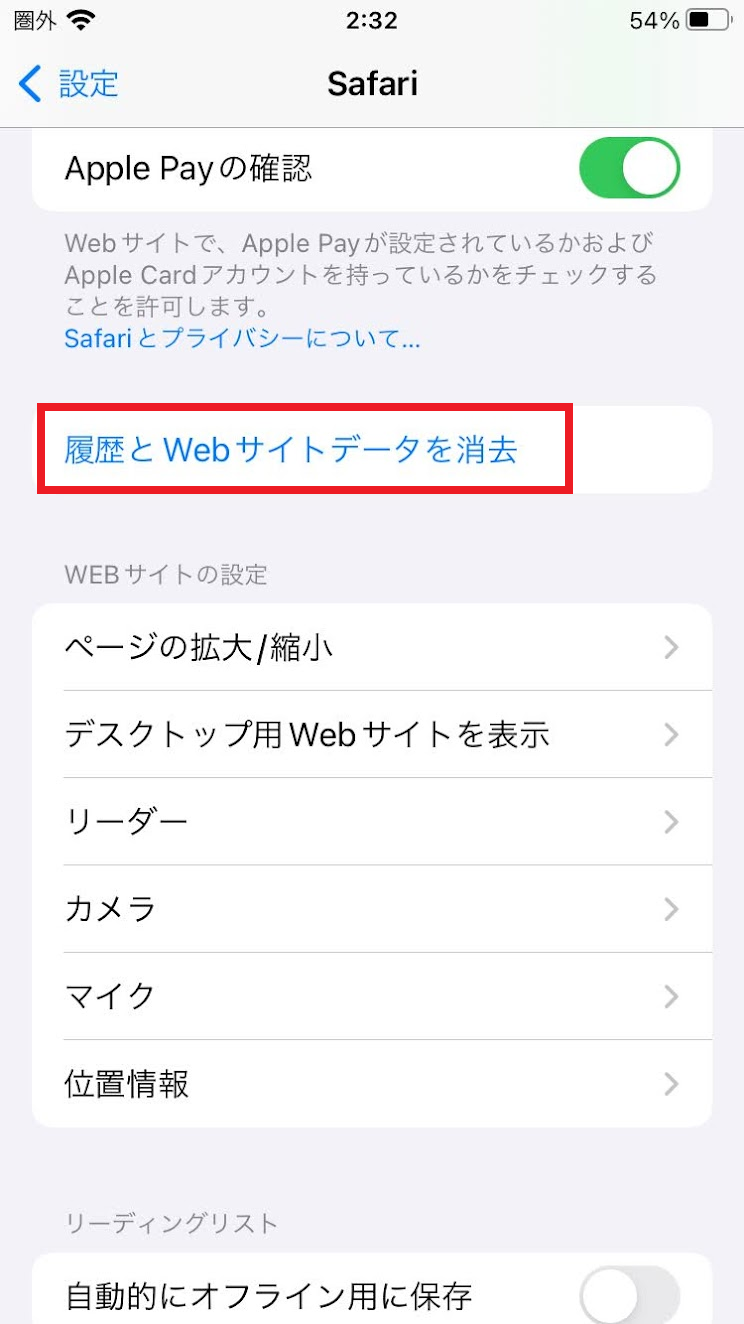Open ページの拡大/縮小 settings
The image size is (744, 1324).
[x=372, y=648]
